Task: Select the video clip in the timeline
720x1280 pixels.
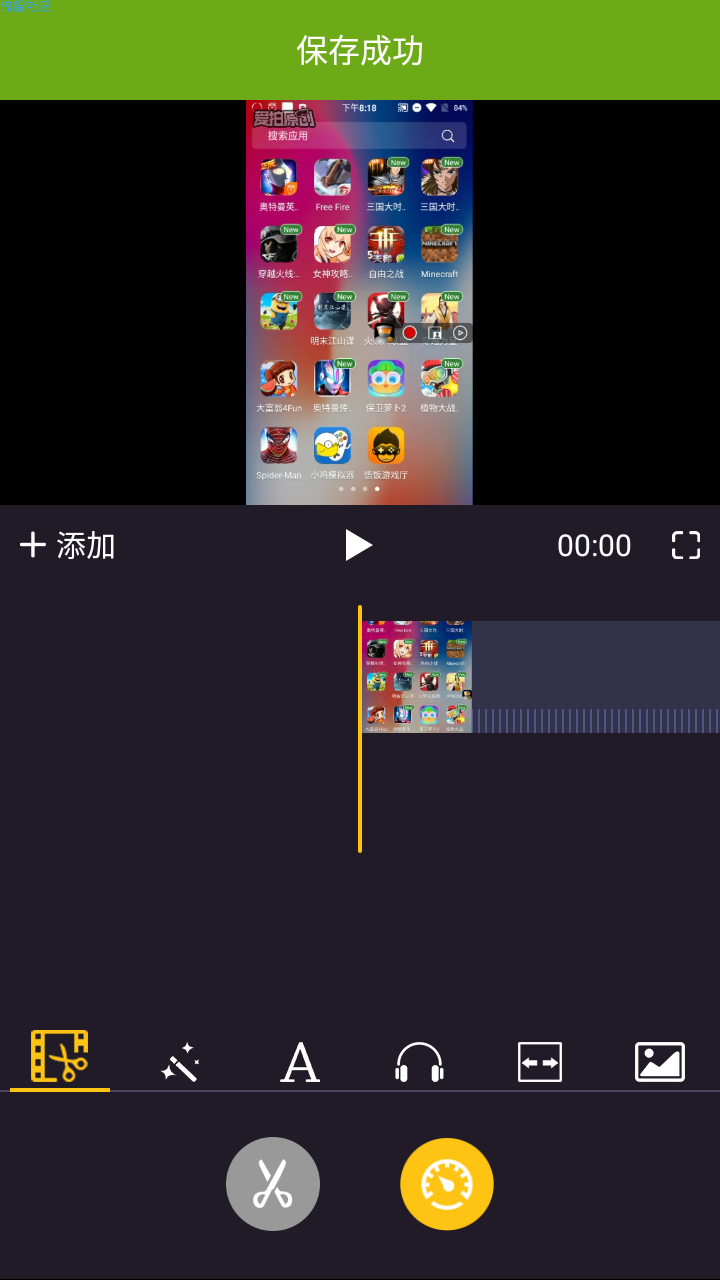Action: click(540, 677)
